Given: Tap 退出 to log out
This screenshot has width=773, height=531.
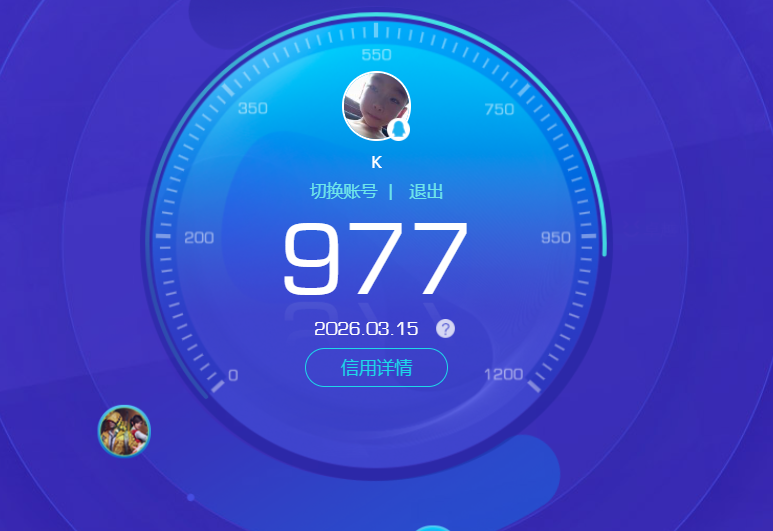Looking at the screenshot, I should (x=426, y=191).
